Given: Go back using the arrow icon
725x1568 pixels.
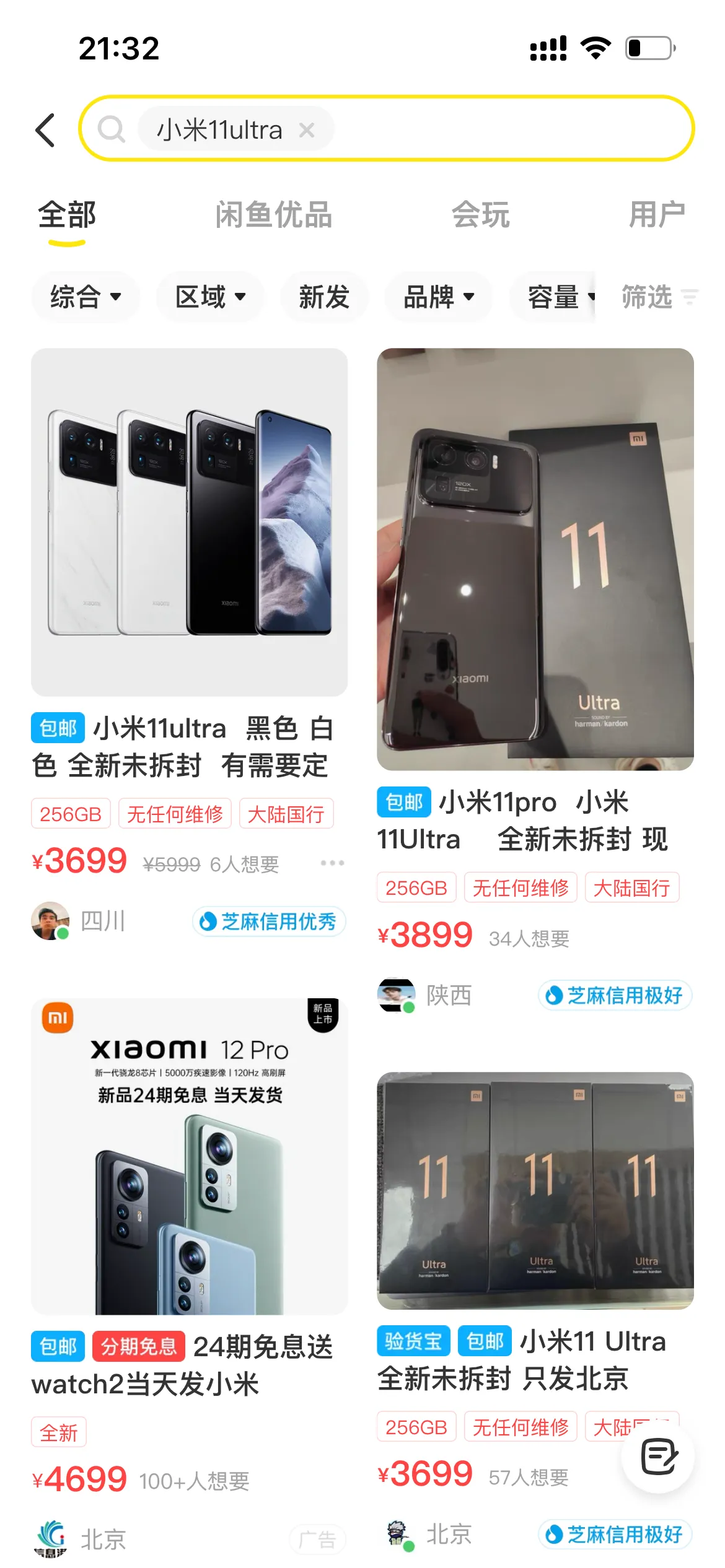Looking at the screenshot, I should click(x=45, y=130).
